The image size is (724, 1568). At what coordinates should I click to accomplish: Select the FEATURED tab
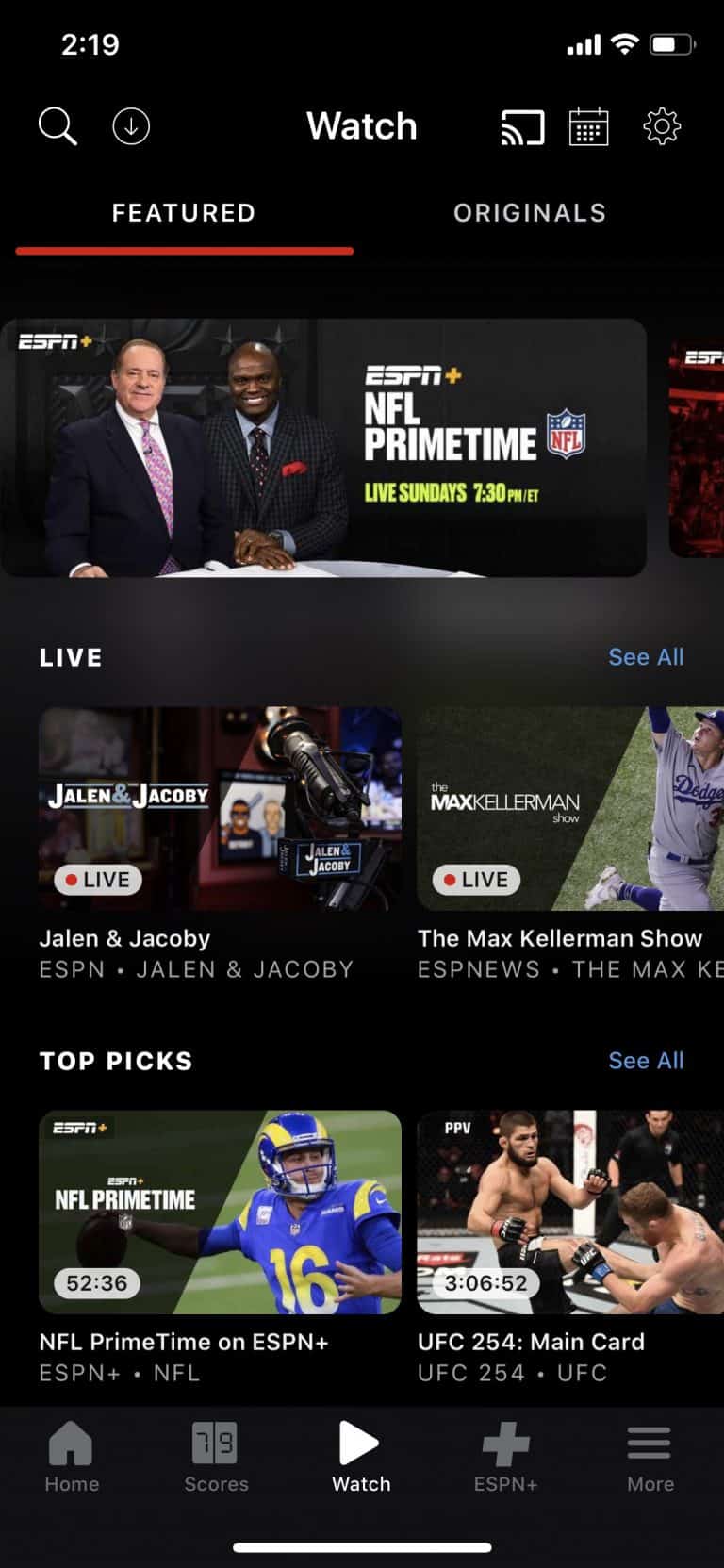[183, 212]
